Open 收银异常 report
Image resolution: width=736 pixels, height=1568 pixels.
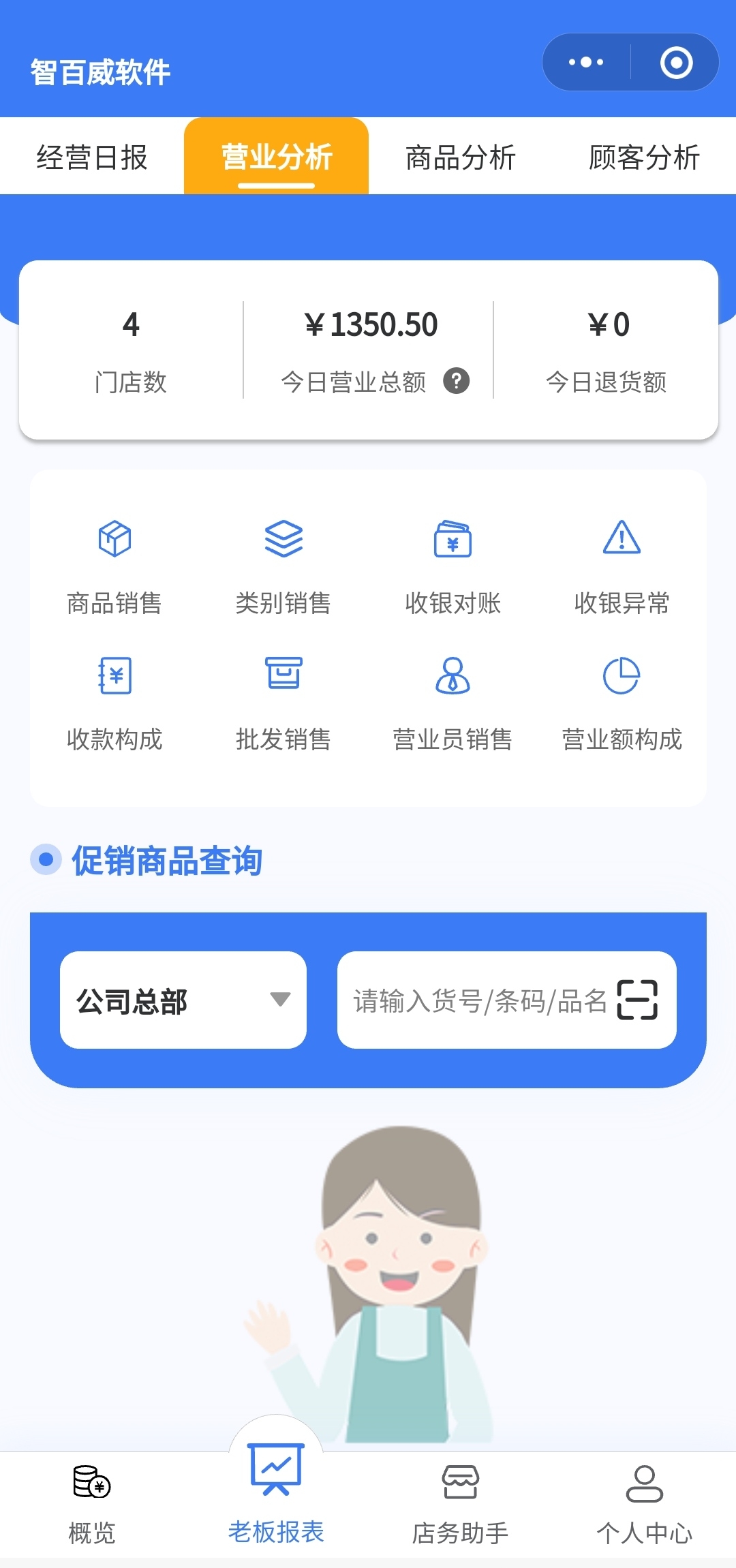pyautogui.click(x=622, y=567)
